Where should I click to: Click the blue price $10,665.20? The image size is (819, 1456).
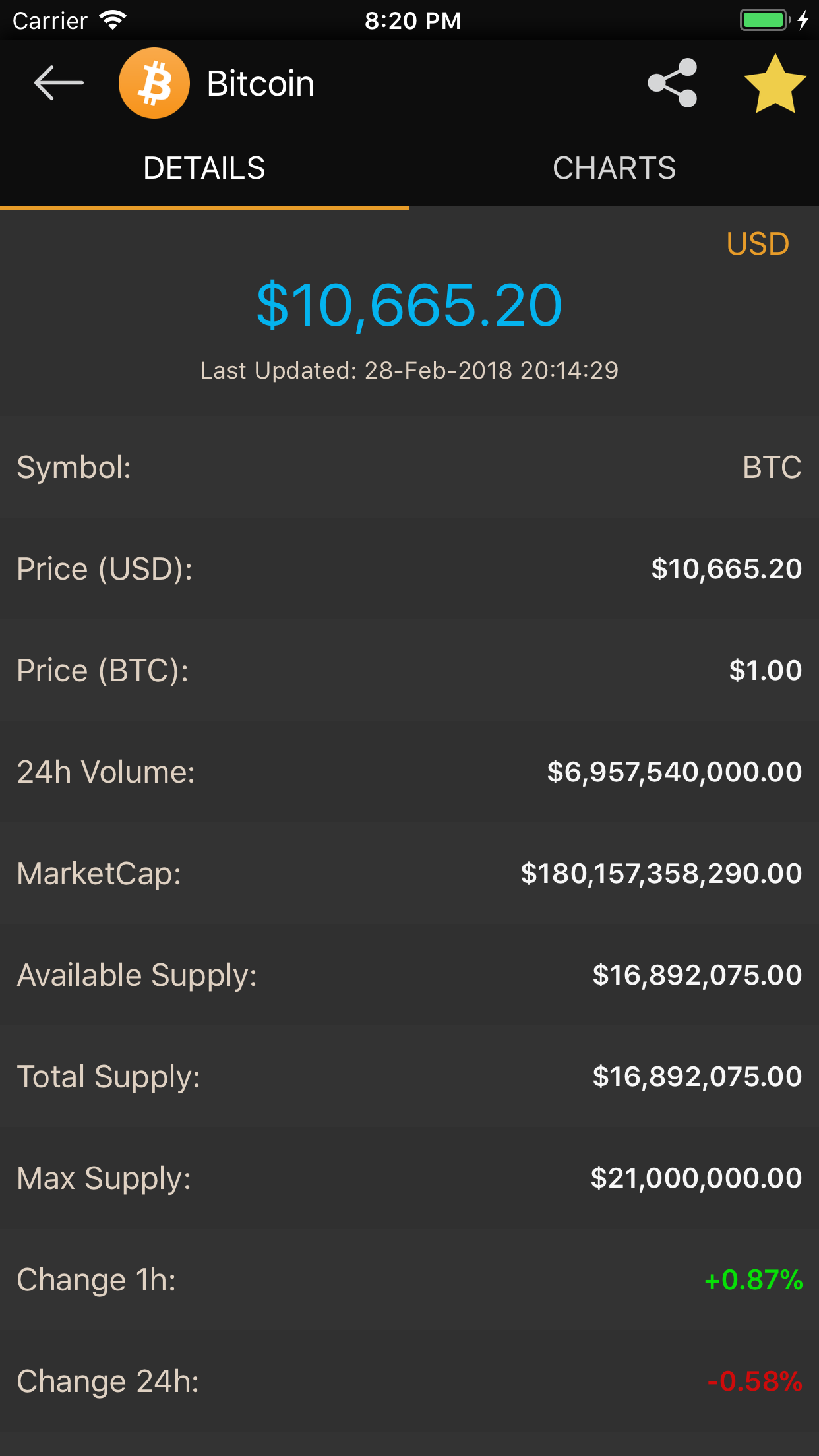409,305
